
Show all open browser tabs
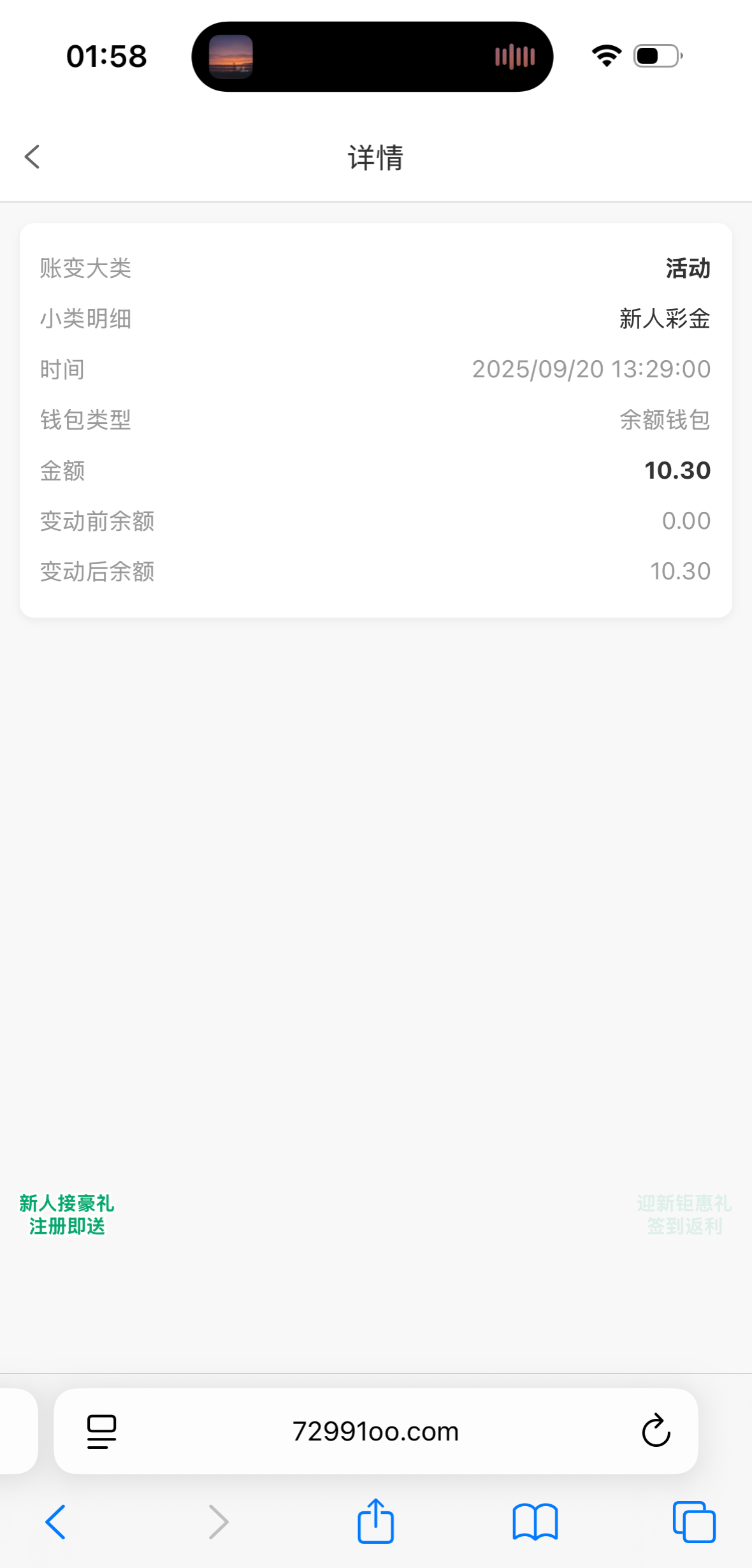click(x=694, y=1522)
